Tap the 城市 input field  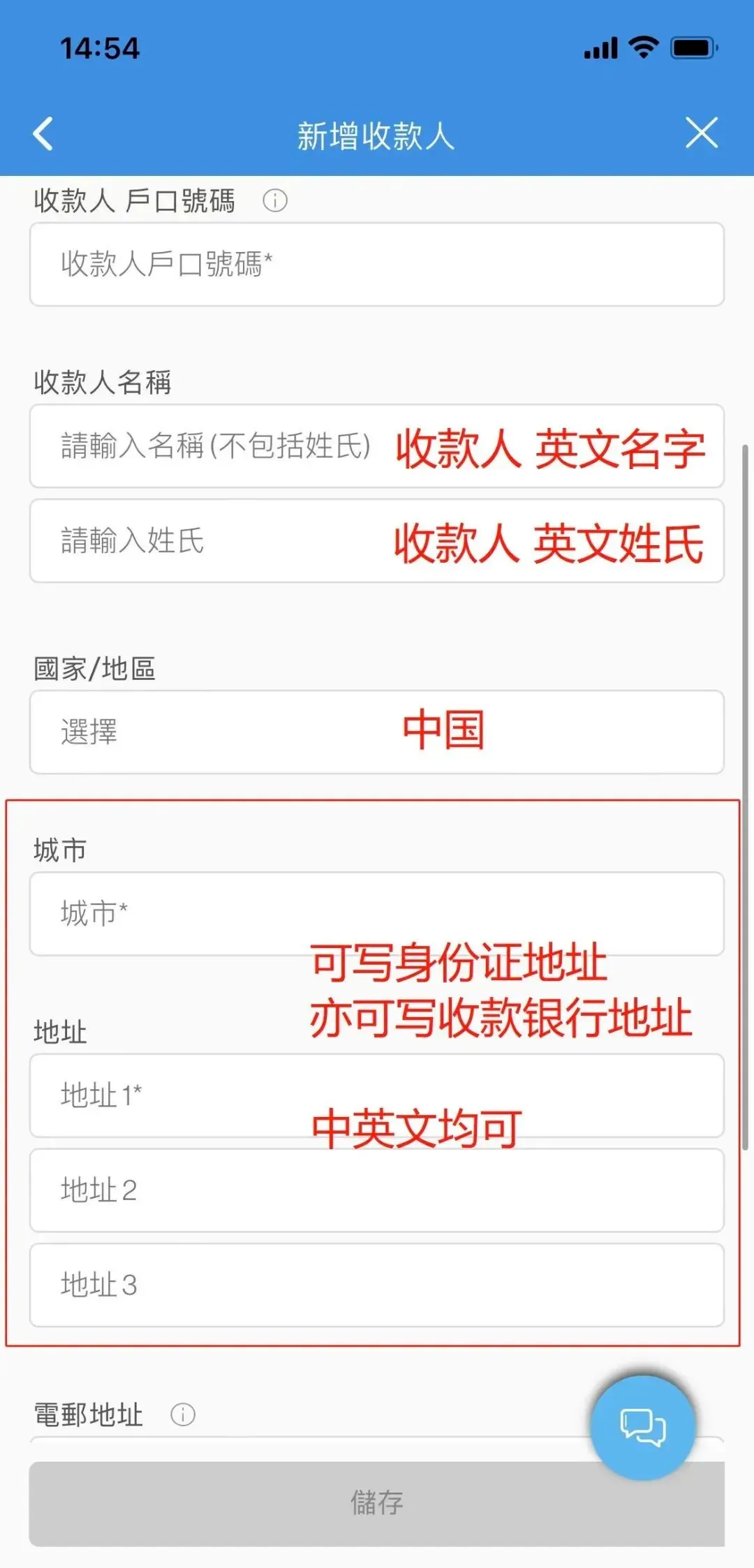pyautogui.click(x=377, y=914)
